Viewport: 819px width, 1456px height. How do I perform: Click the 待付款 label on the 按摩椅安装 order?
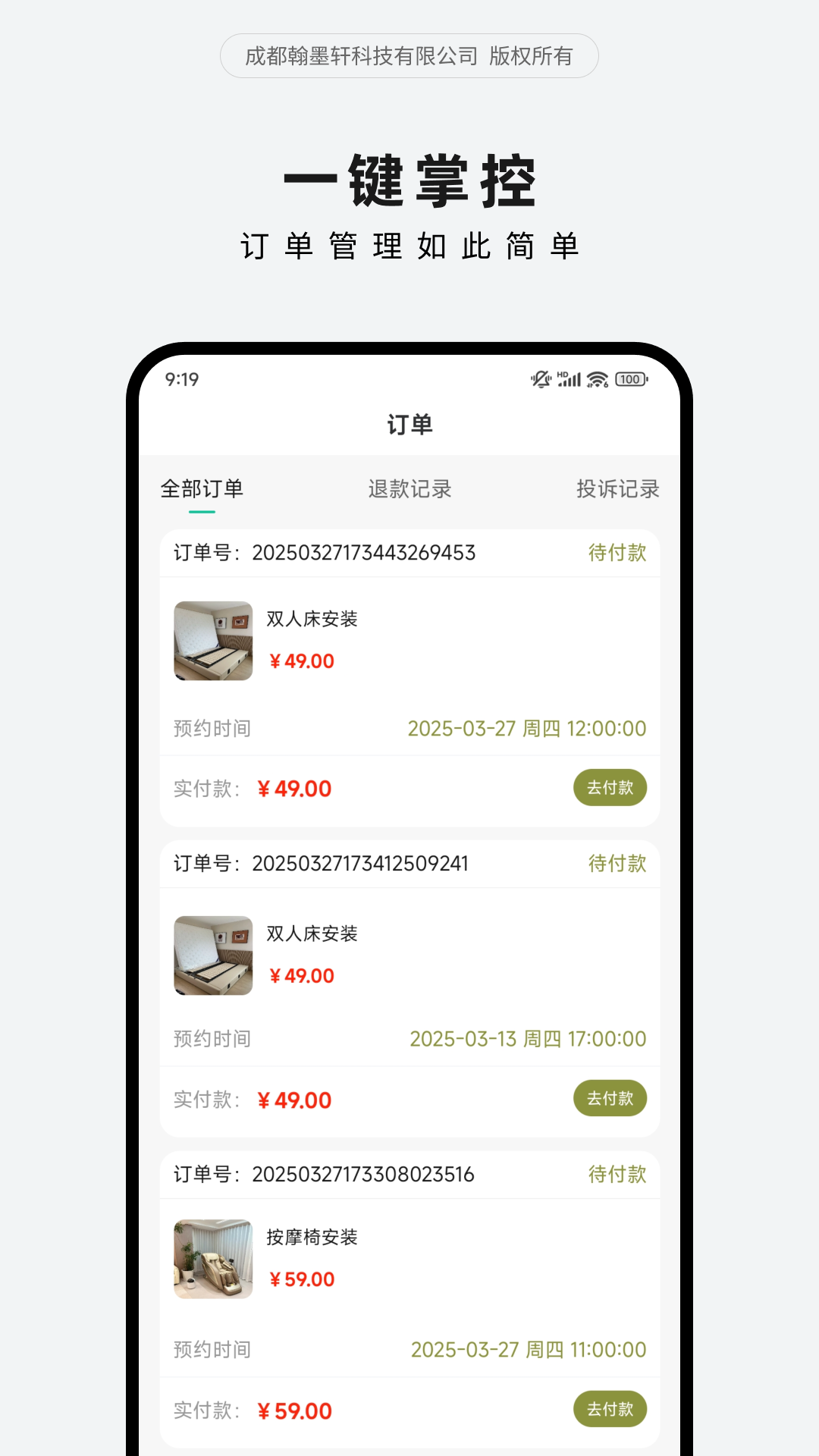pyautogui.click(x=617, y=1174)
